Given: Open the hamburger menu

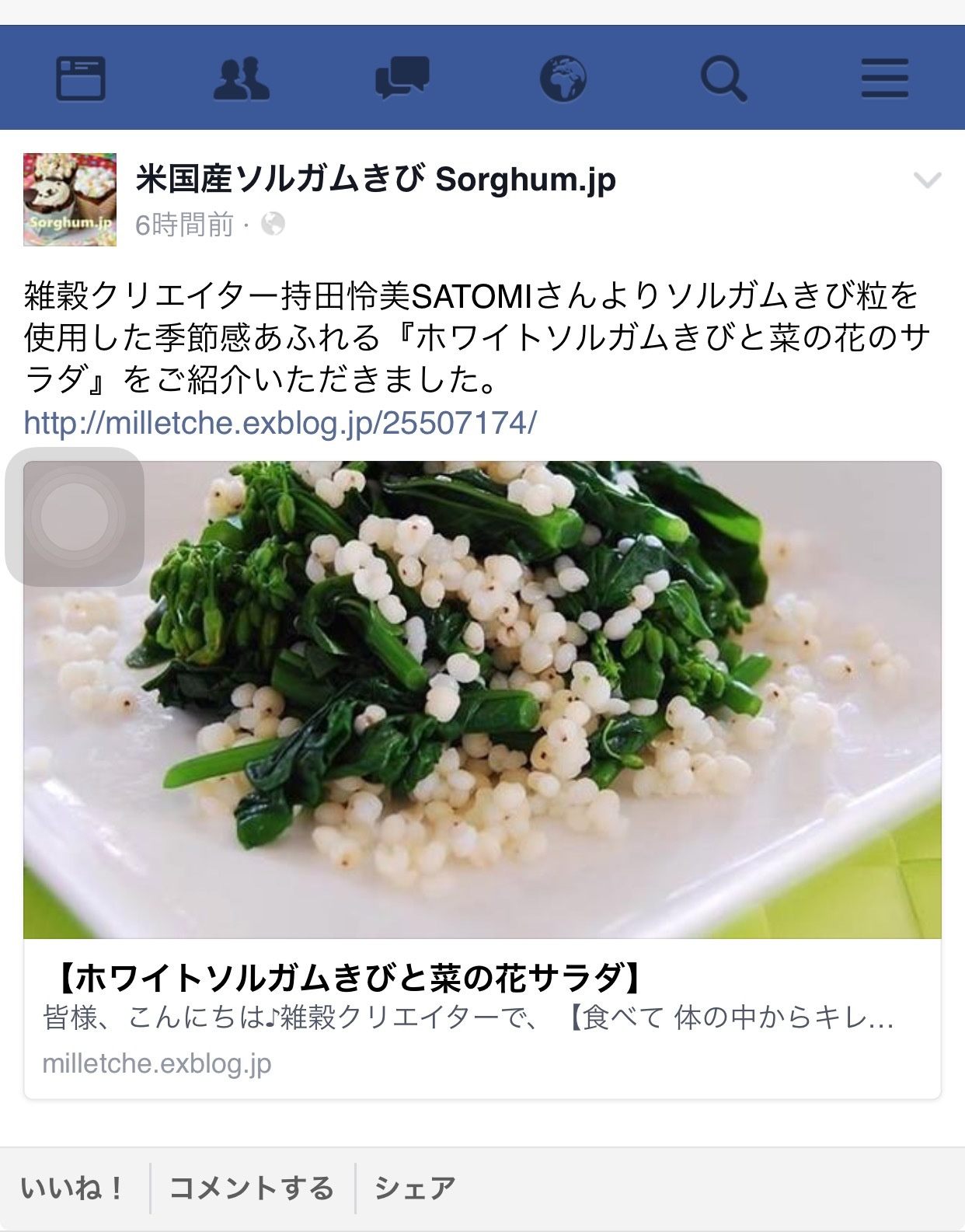Looking at the screenshot, I should tap(884, 79).
